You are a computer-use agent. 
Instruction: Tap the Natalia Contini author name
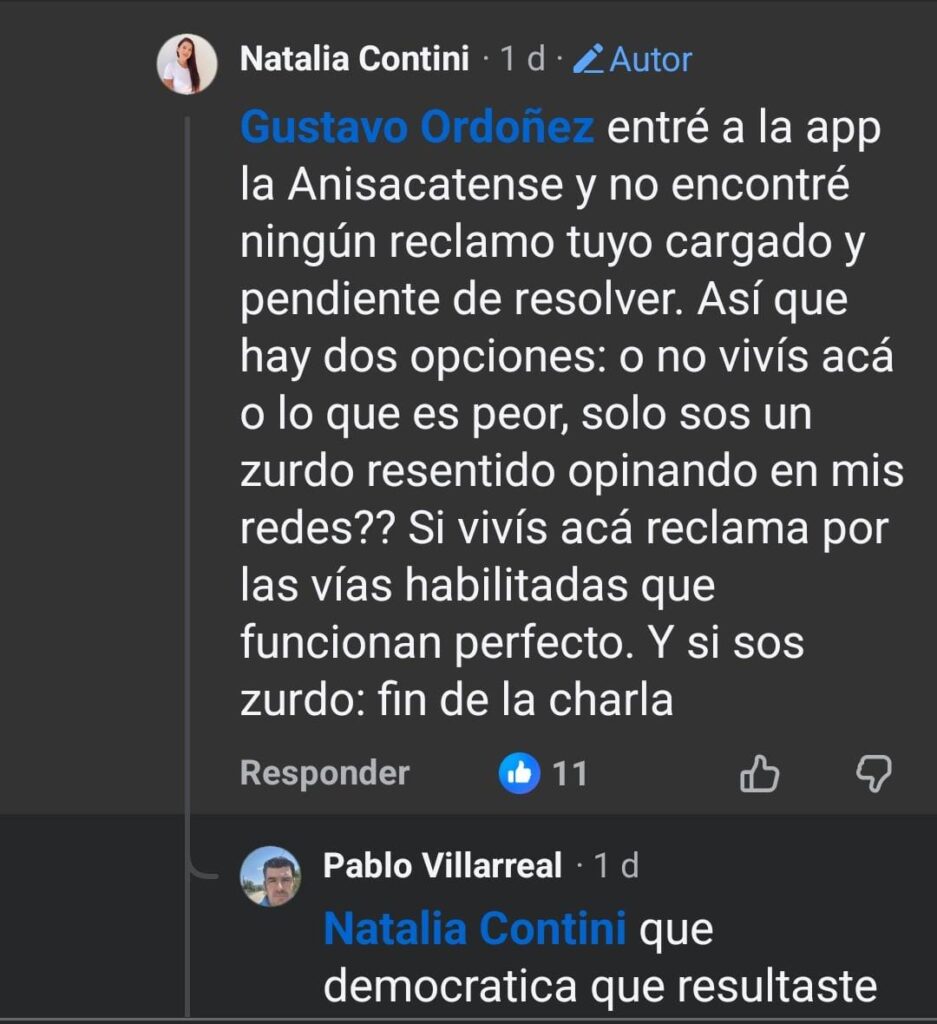[x=354, y=60]
